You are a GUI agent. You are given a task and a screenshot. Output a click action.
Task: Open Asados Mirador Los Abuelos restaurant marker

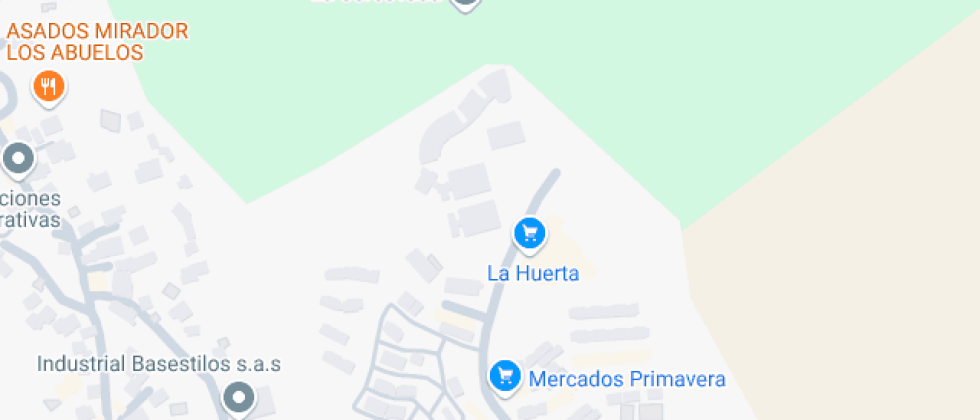click(x=48, y=86)
